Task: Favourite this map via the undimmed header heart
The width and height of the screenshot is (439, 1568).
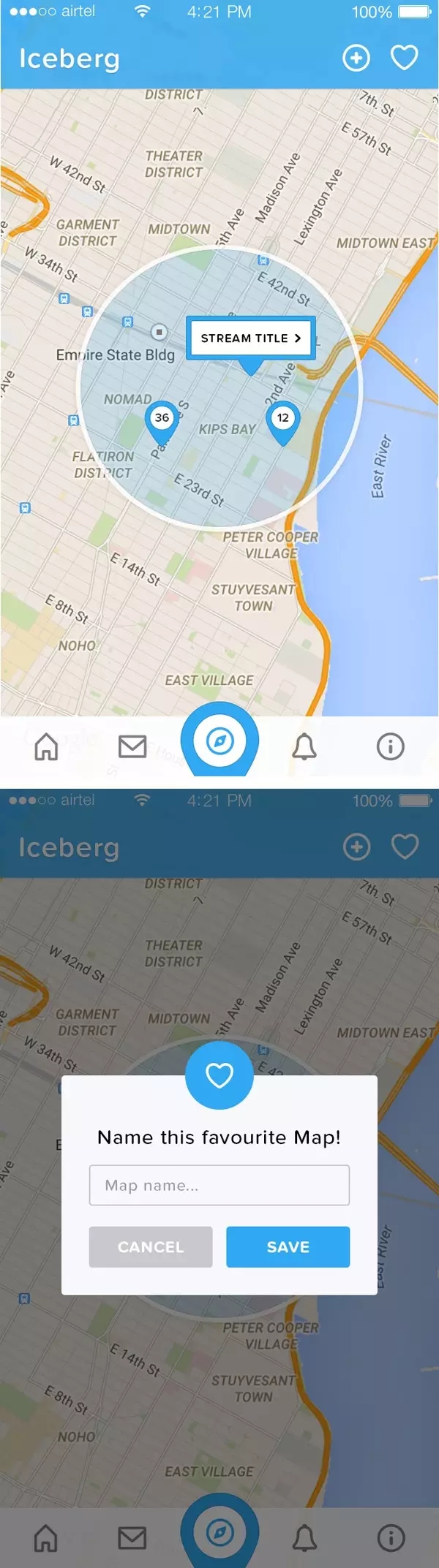Action: pyautogui.click(x=404, y=58)
